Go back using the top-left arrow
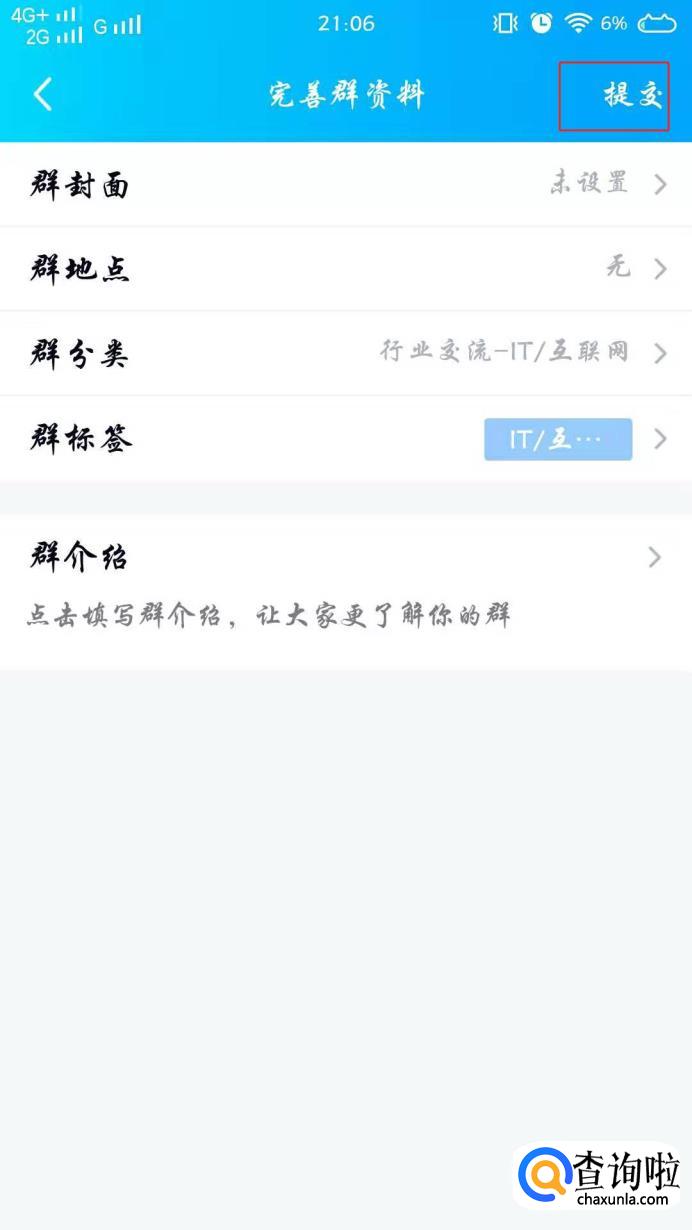 (x=42, y=95)
